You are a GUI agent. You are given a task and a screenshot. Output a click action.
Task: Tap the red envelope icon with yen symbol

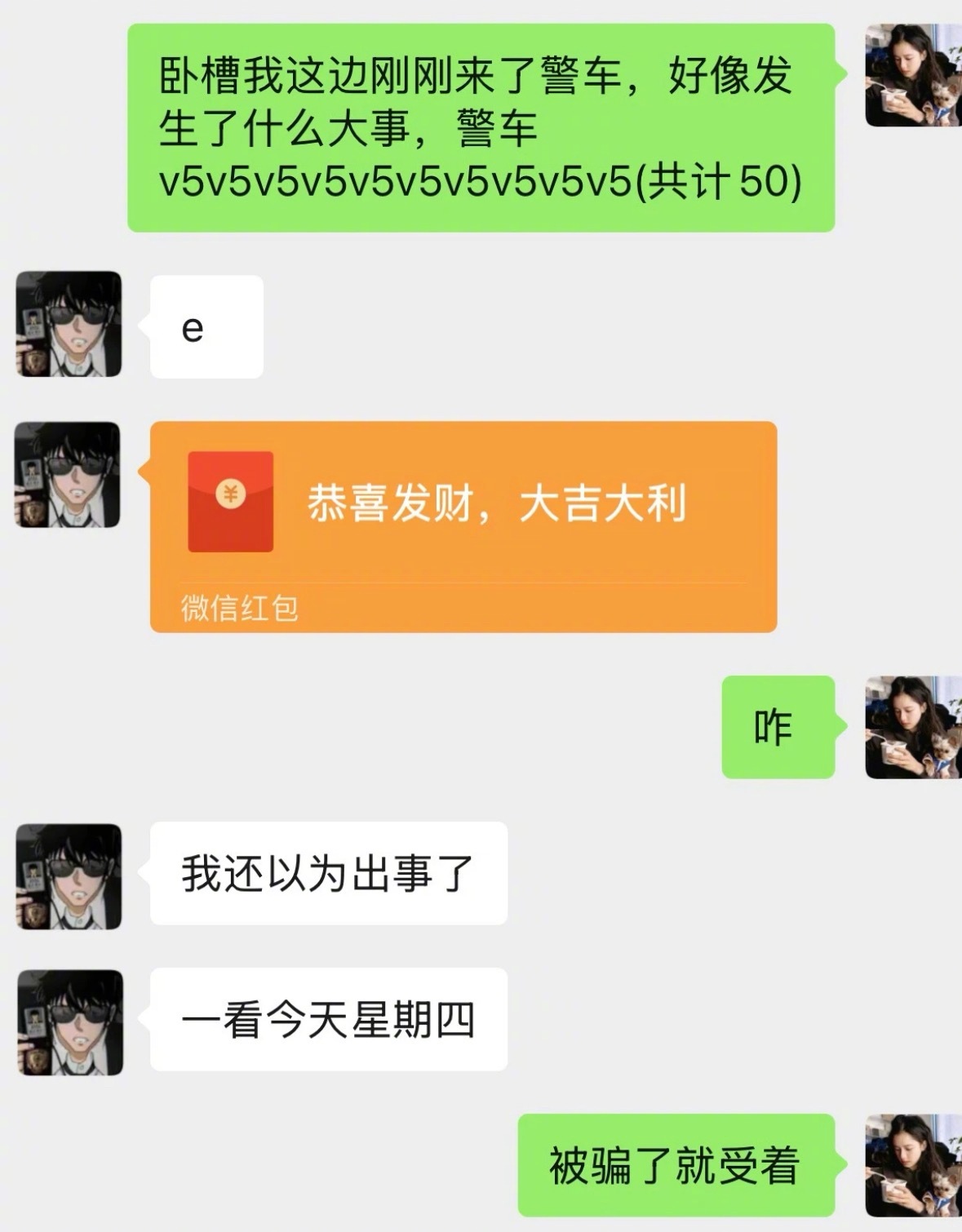tap(231, 500)
